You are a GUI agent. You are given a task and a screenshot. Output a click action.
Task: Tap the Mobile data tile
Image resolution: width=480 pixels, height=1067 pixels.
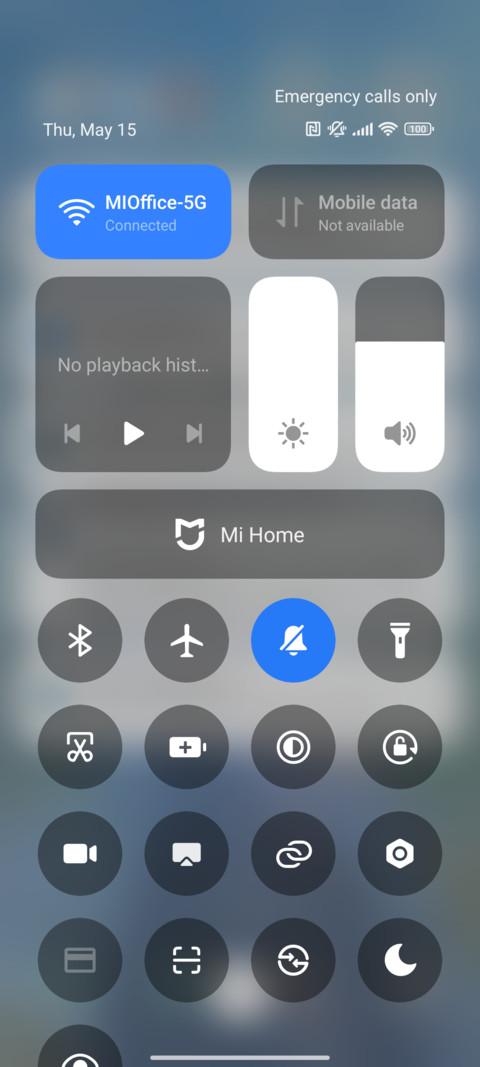(347, 212)
